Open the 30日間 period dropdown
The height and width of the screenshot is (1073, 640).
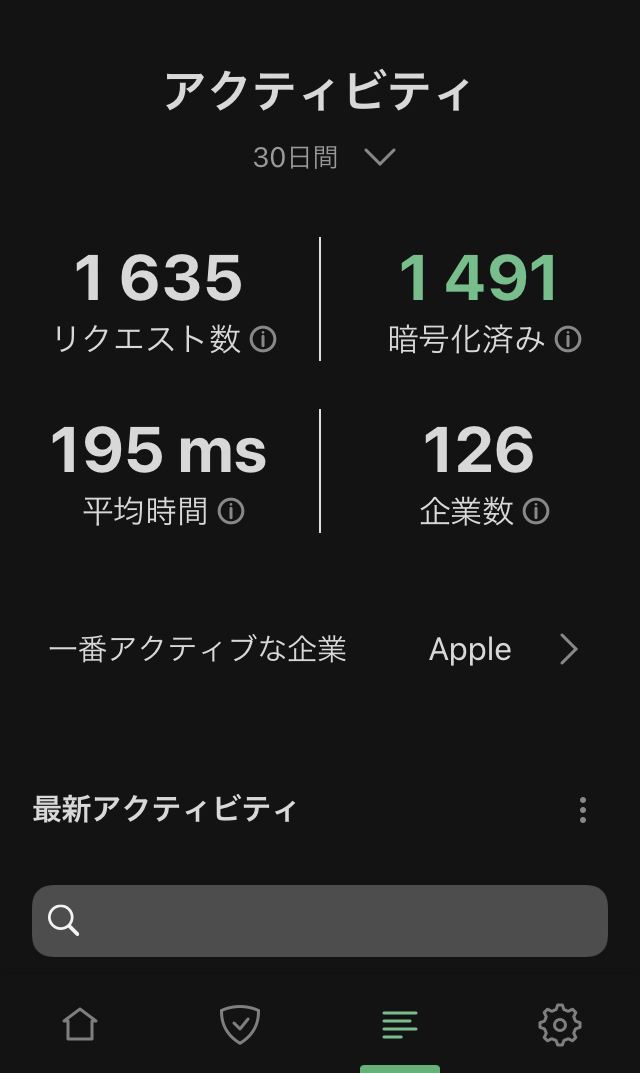324,157
